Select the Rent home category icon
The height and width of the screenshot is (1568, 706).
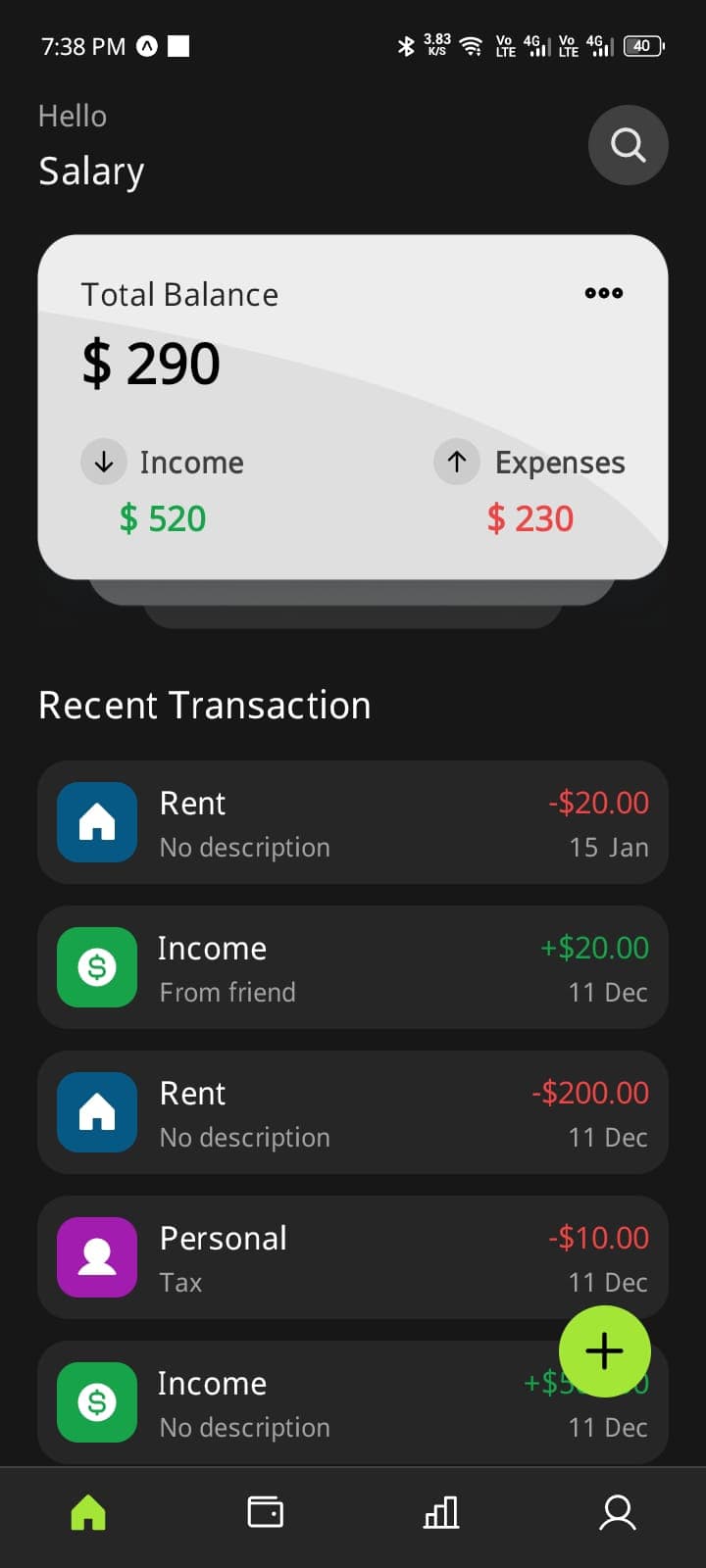click(x=96, y=822)
